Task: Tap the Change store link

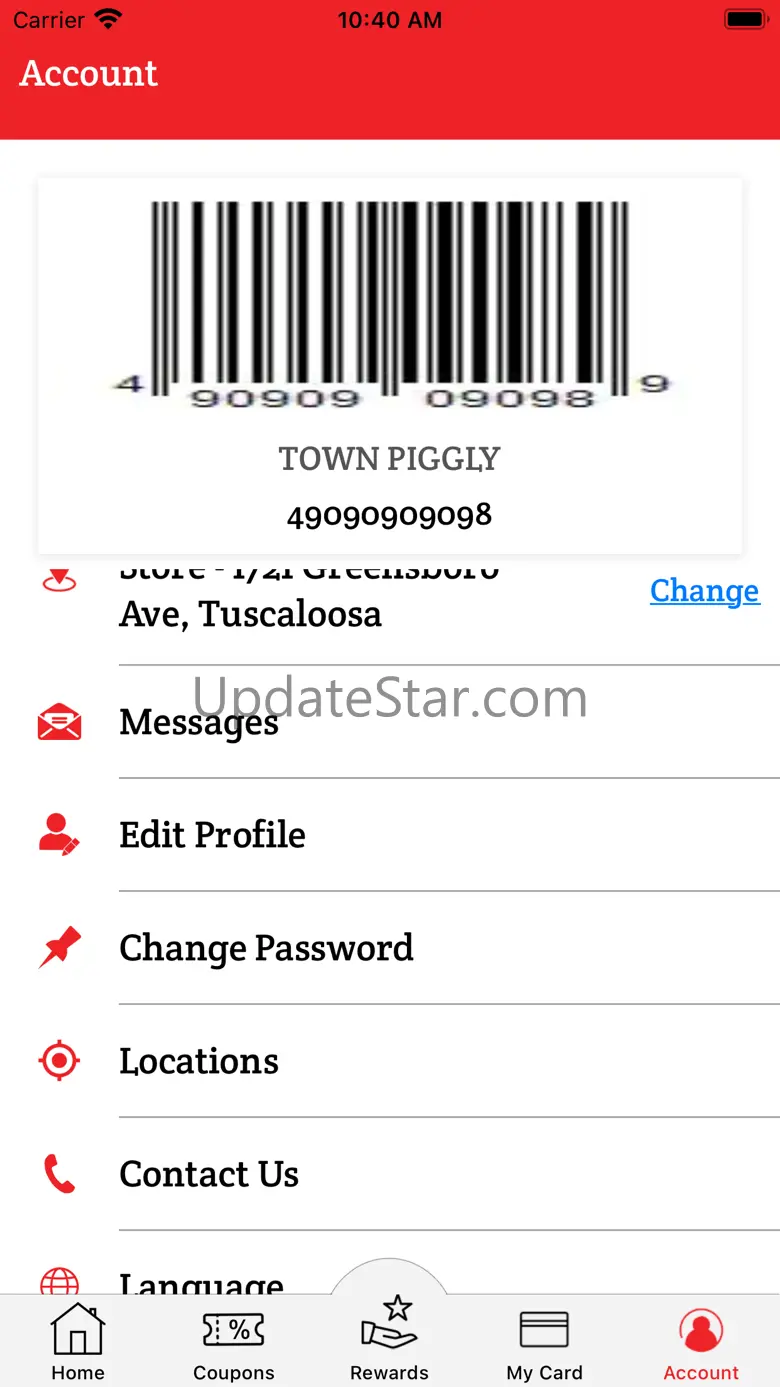Action: [x=704, y=591]
